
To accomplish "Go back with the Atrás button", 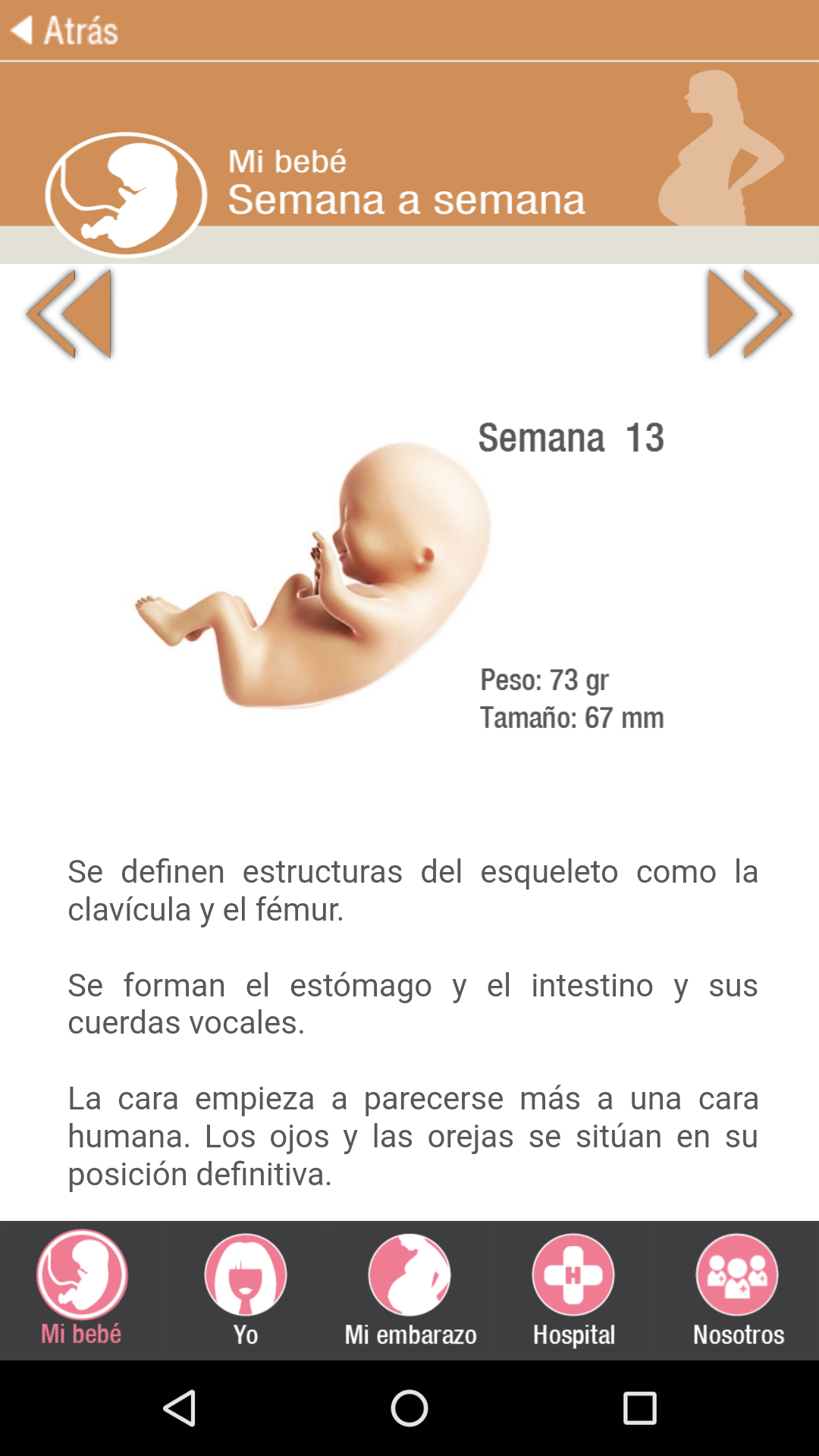I will pyautogui.click(x=64, y=30).
